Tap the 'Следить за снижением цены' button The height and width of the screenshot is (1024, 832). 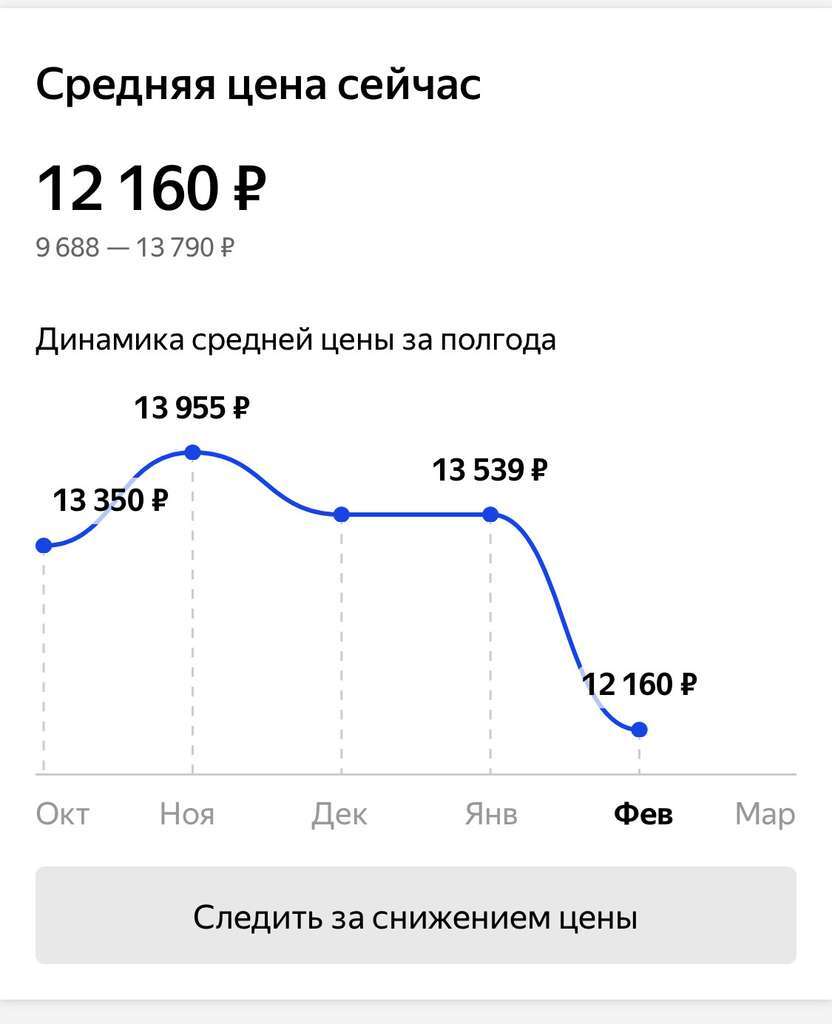tap(415, 916)
